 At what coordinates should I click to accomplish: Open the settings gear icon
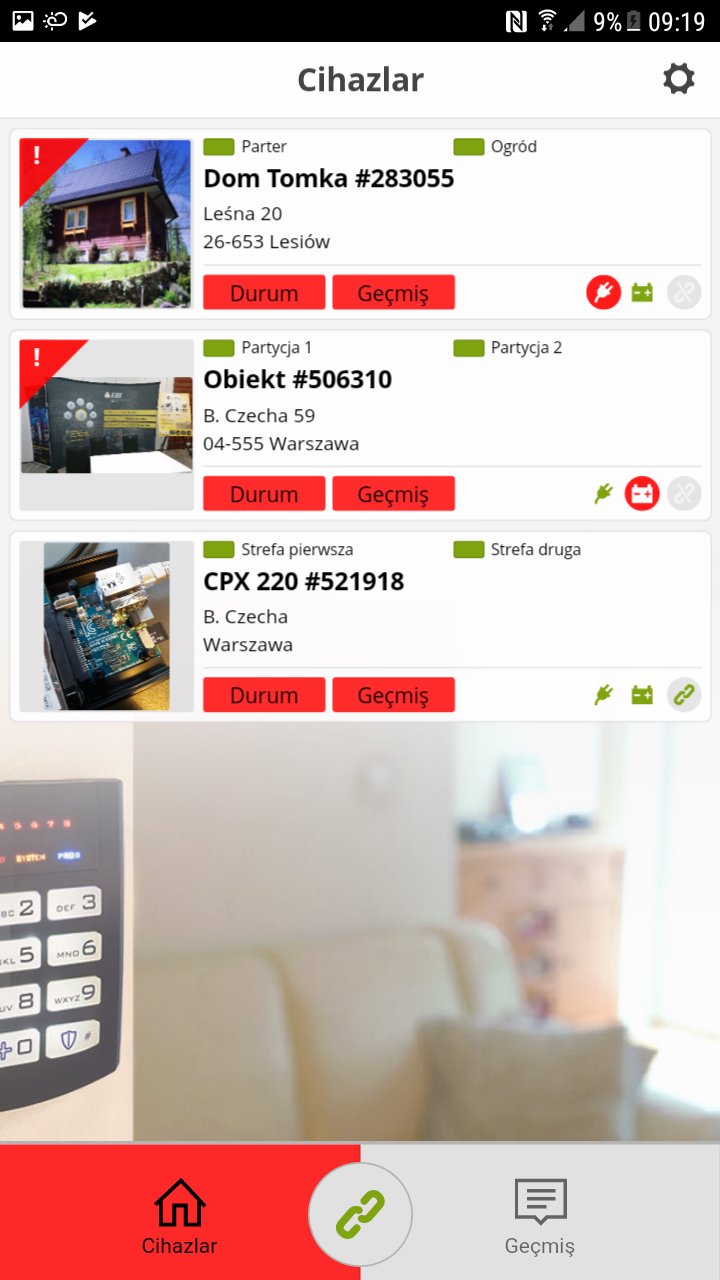679,79
